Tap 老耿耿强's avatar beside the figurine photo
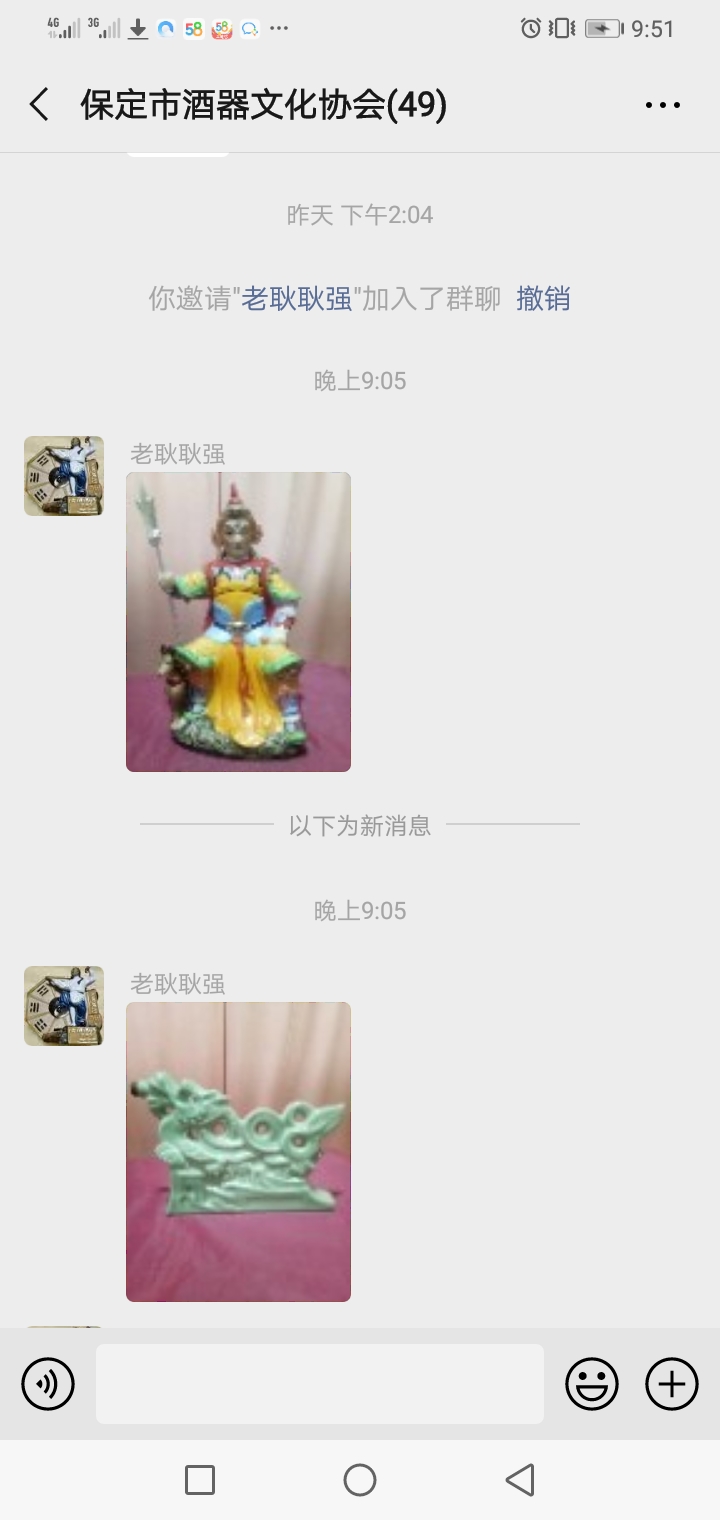 (64, 476)
